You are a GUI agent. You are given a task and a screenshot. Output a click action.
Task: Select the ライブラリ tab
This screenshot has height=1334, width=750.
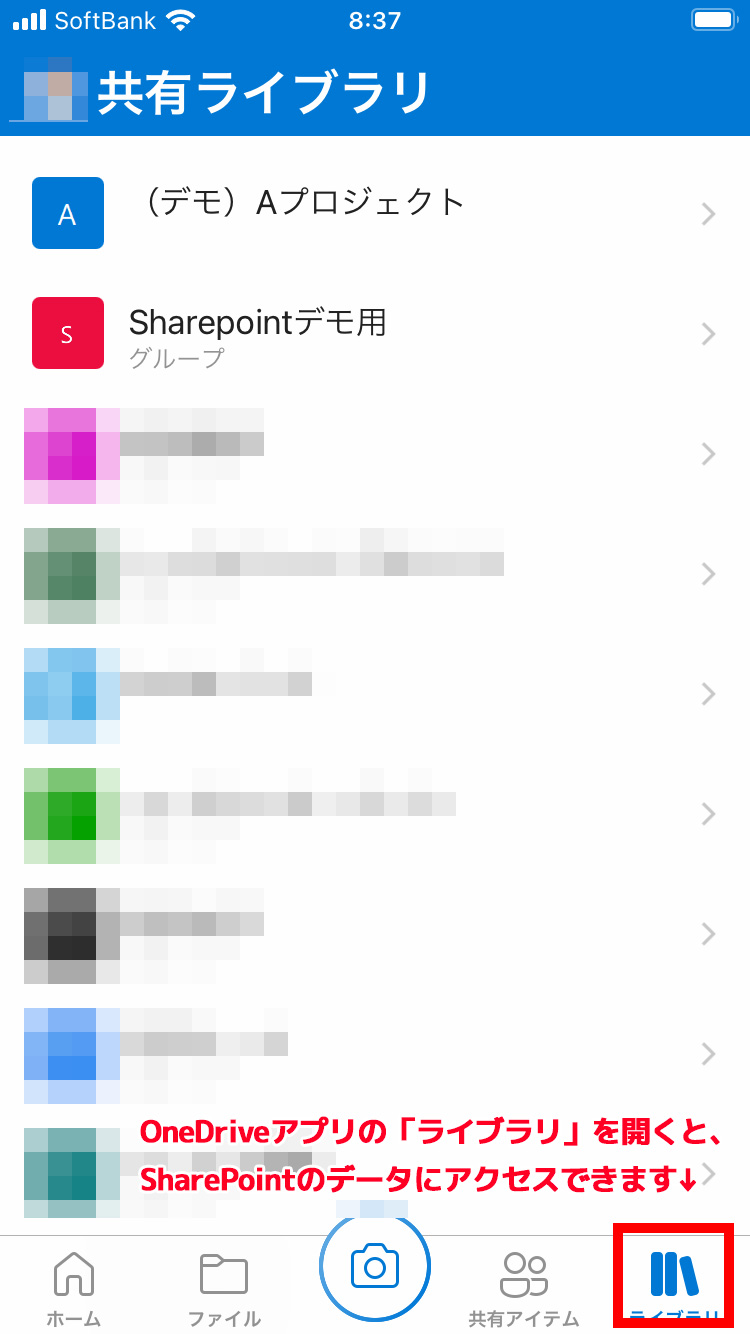(x=674, y=1283)
